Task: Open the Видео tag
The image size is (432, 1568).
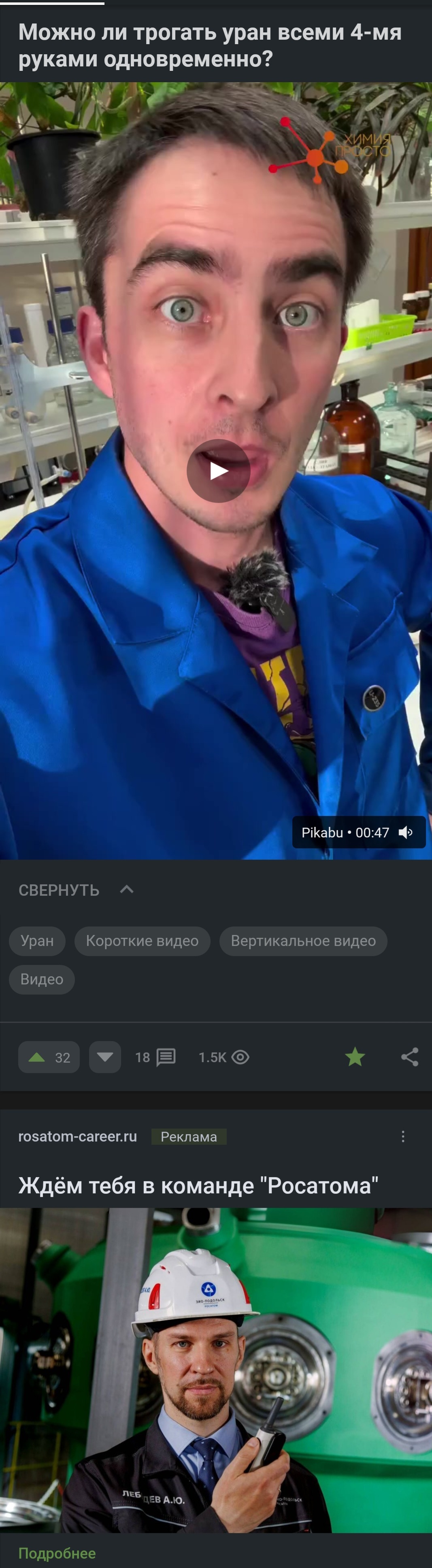Action: coord(41,979)
